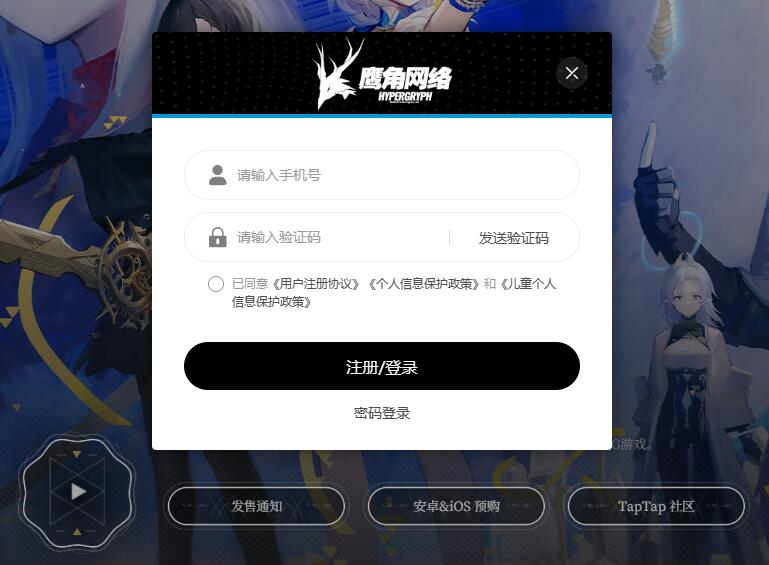Tap 发送验证码 to send code

coord(513,237)
